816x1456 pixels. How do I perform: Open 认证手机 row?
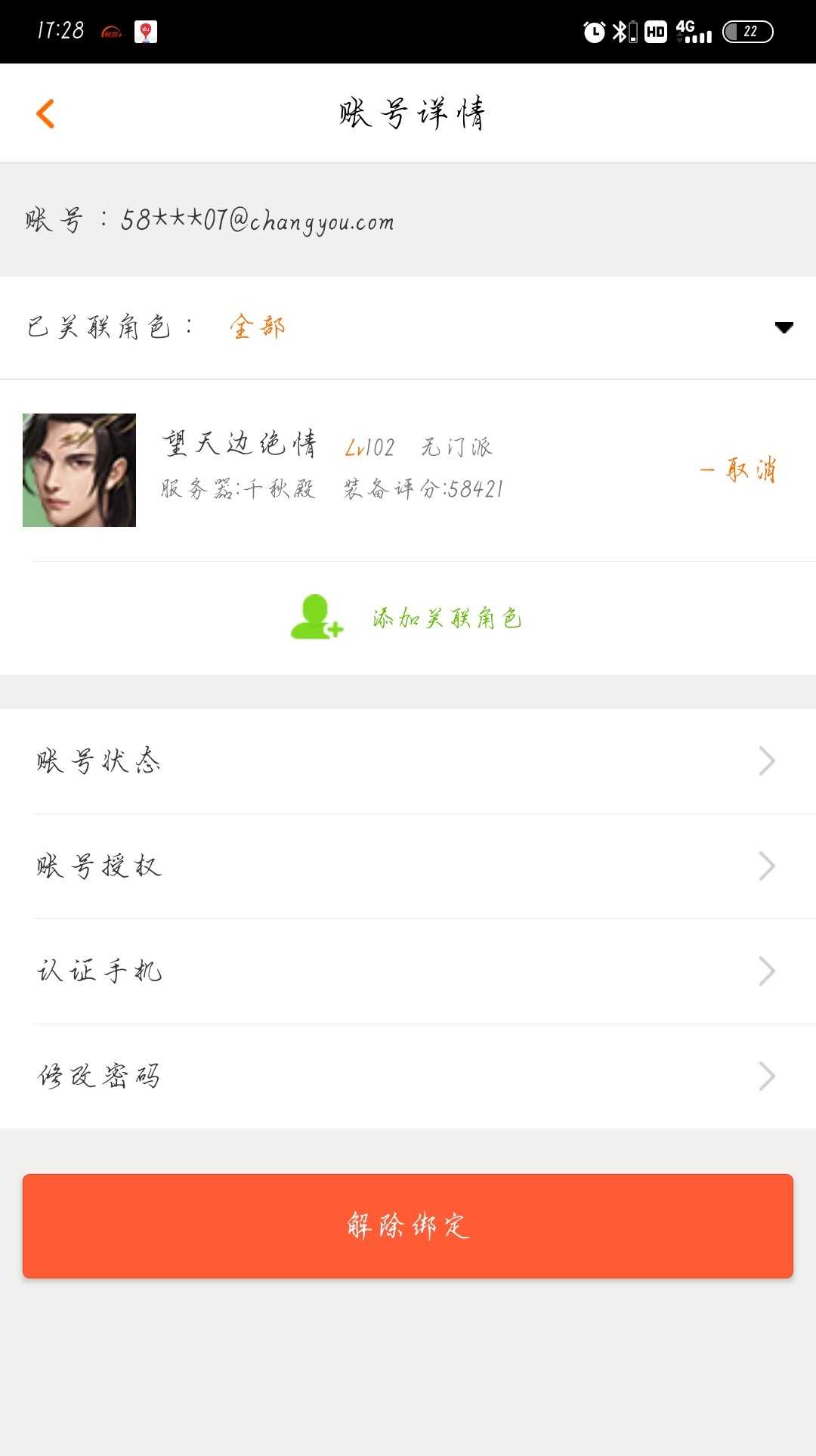click(408, 971)
